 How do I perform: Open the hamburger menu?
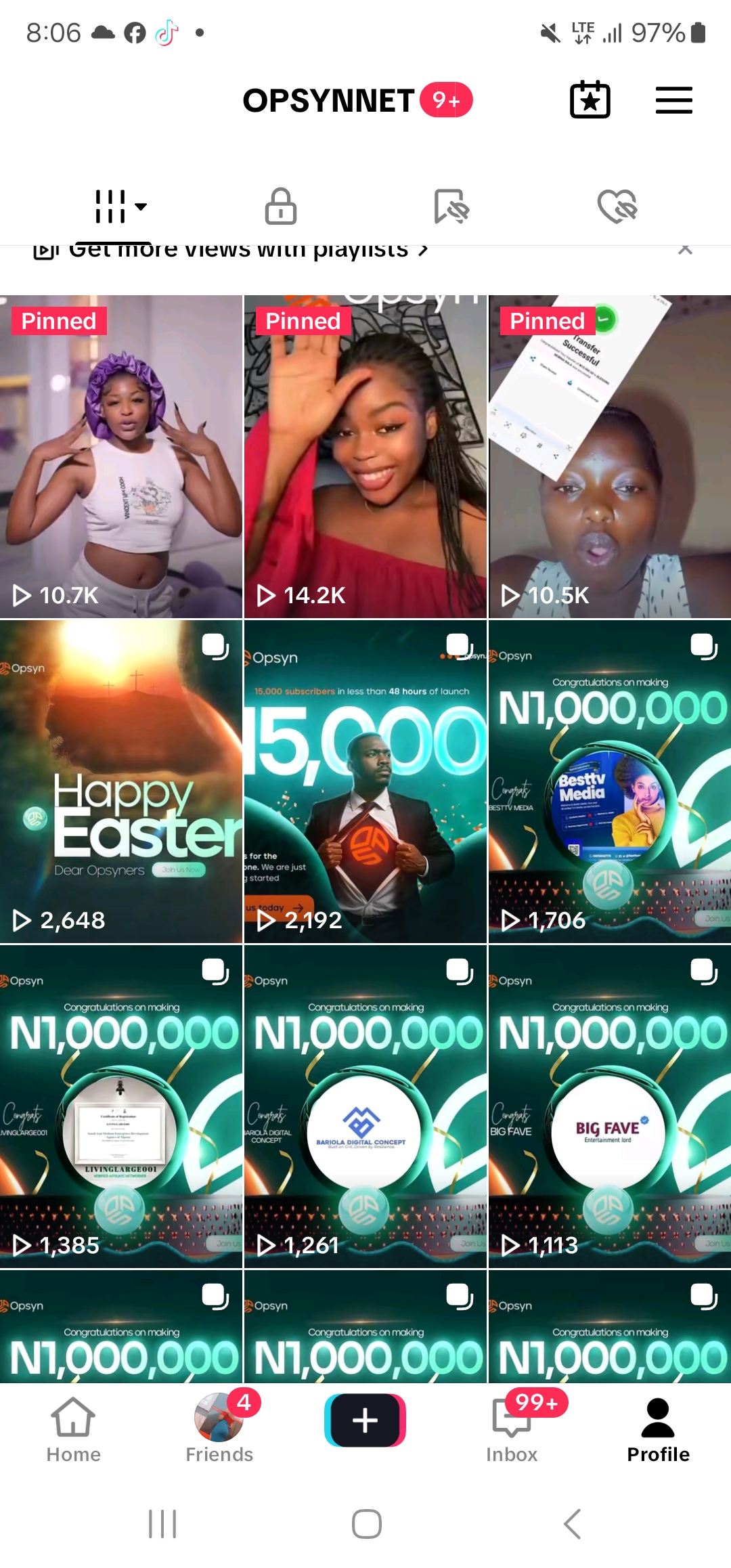[673, 100]
